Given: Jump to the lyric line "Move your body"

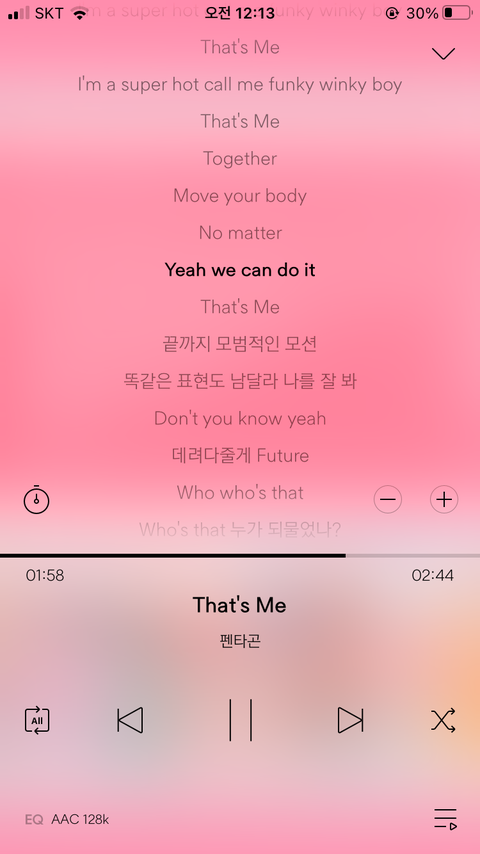Looking at the screenshot, I should [240, 196].
